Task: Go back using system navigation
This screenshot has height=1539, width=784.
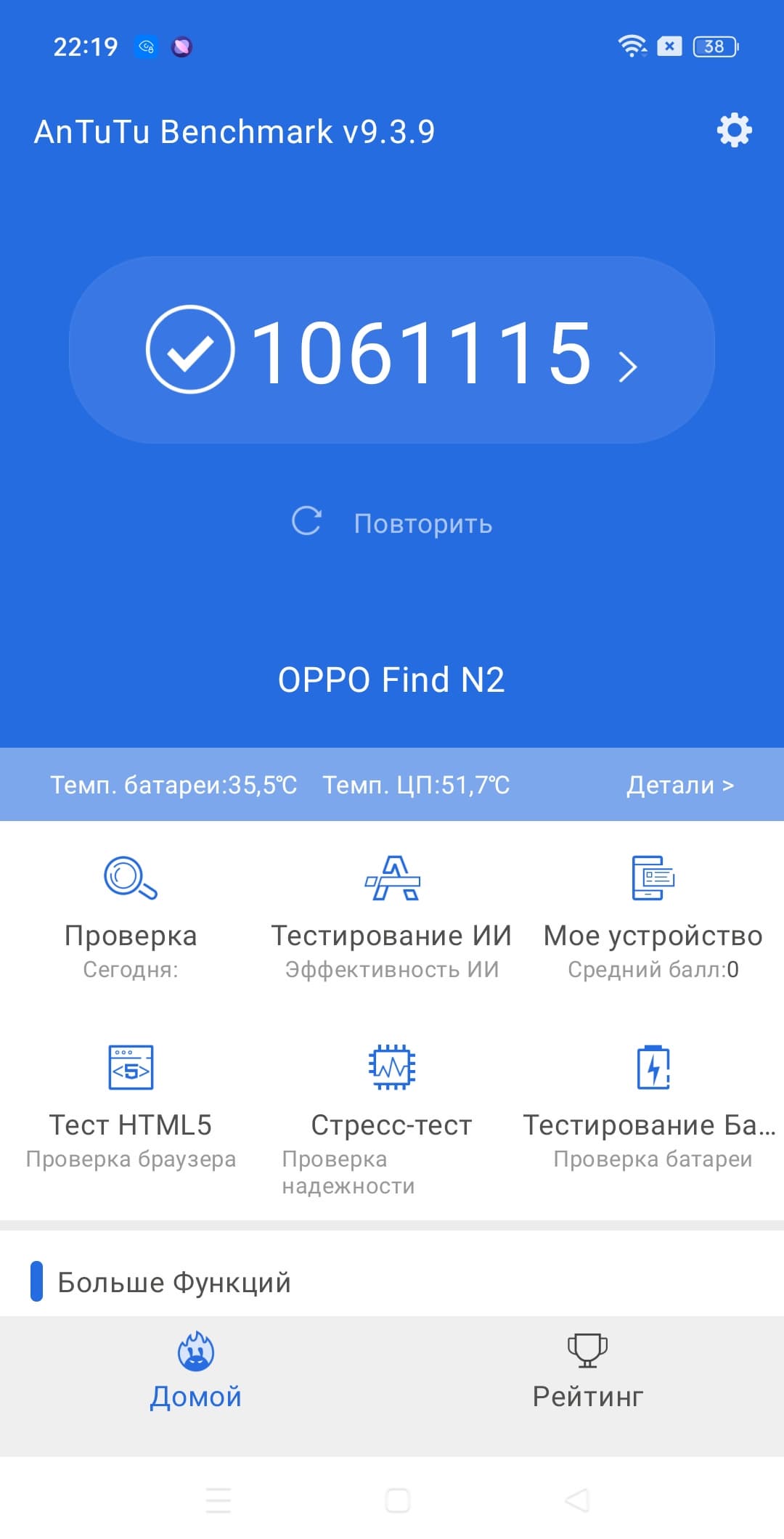Action: point(578,1500)
